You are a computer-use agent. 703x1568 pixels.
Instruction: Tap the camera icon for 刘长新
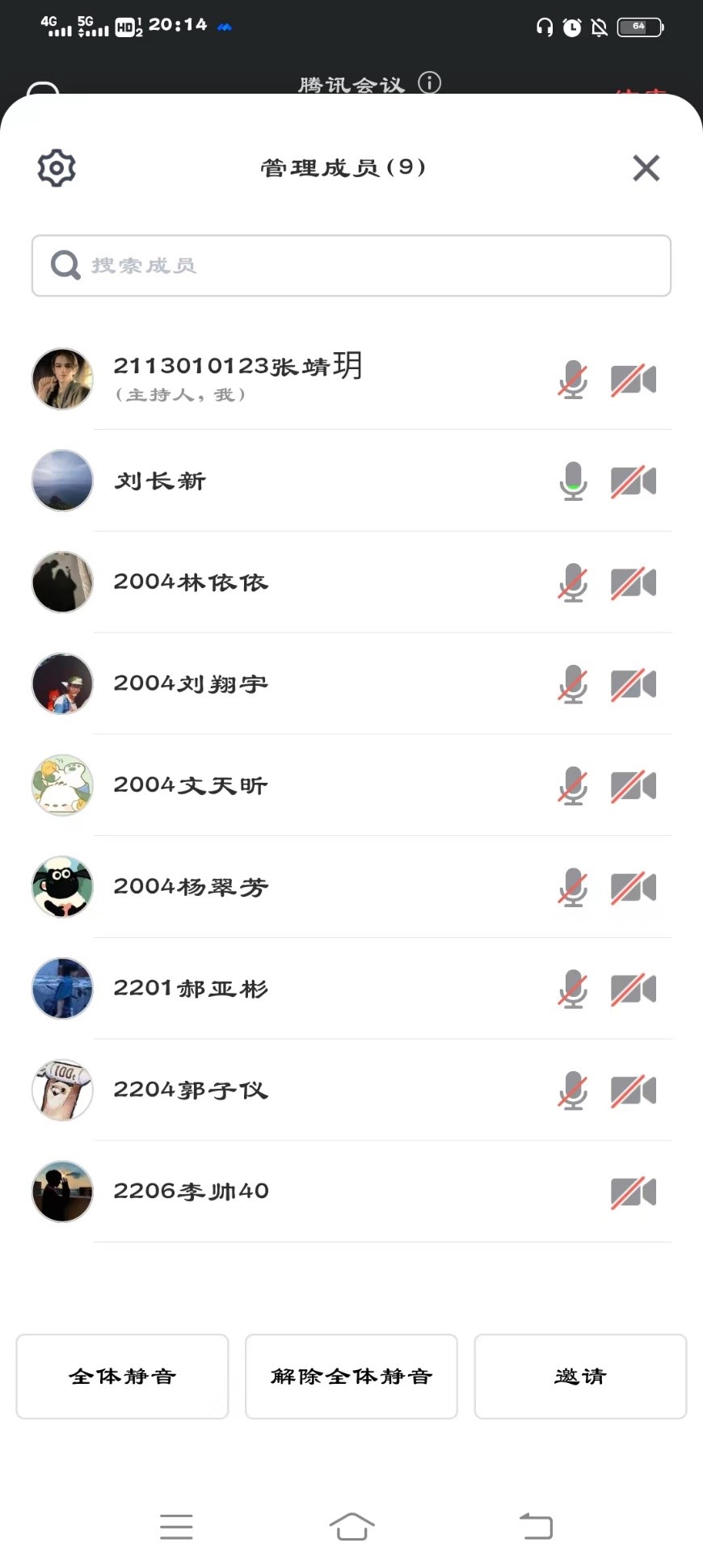(634, 481)
